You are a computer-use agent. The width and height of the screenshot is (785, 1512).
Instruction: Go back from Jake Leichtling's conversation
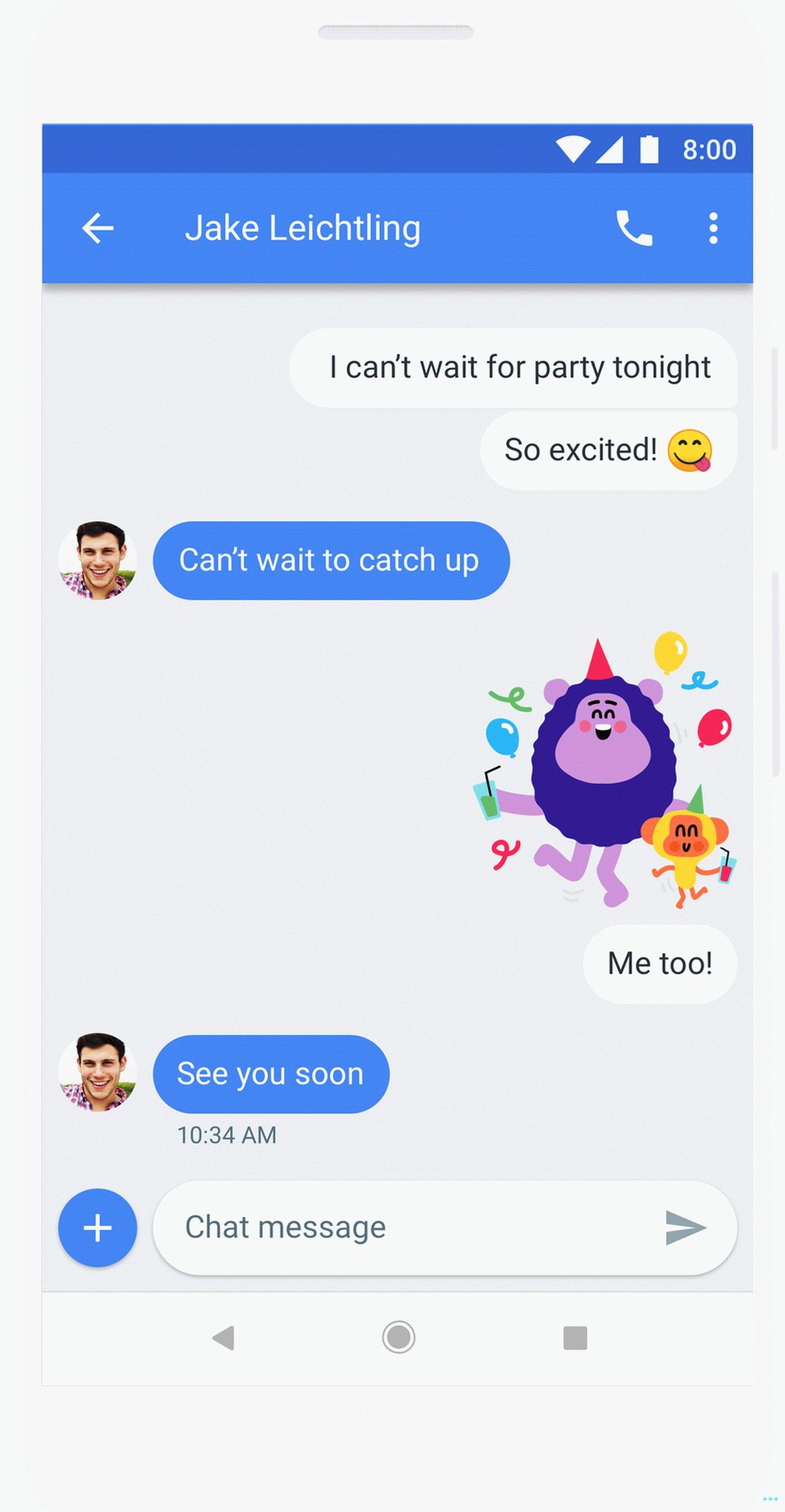97,228
